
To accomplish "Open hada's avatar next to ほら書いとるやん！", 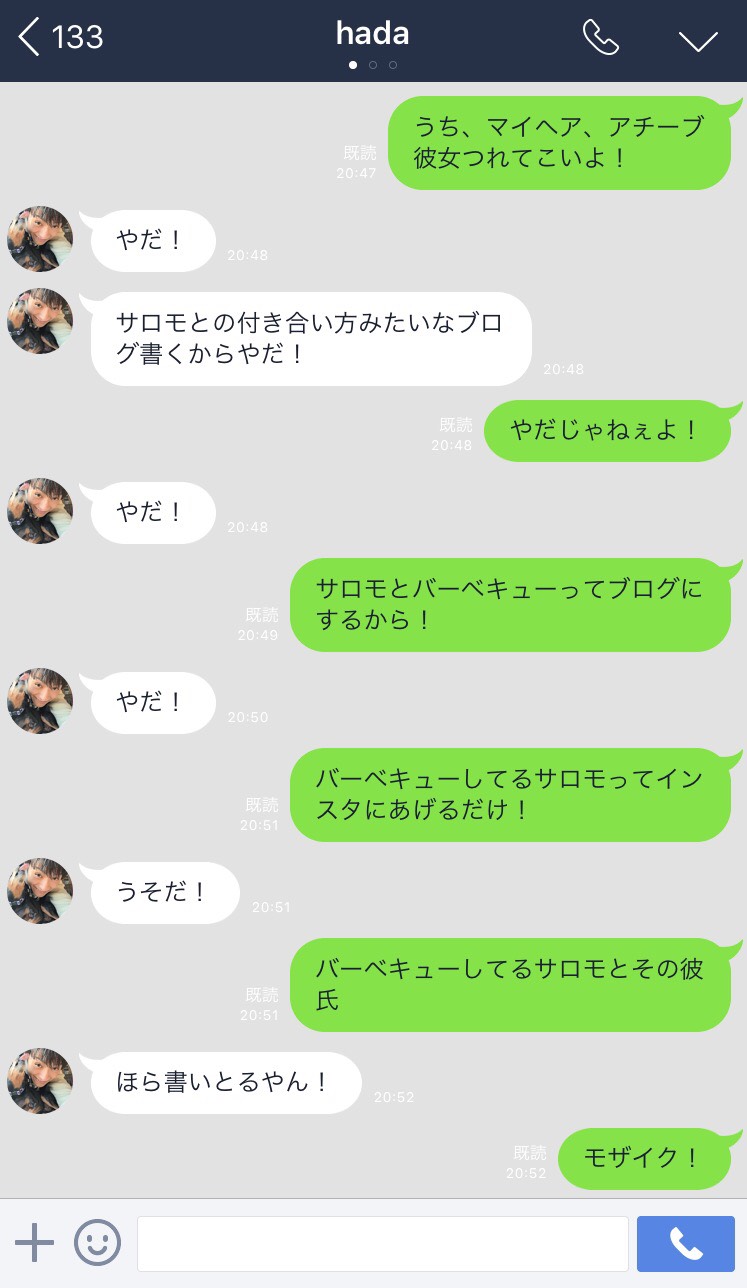I will [40, 1081].
